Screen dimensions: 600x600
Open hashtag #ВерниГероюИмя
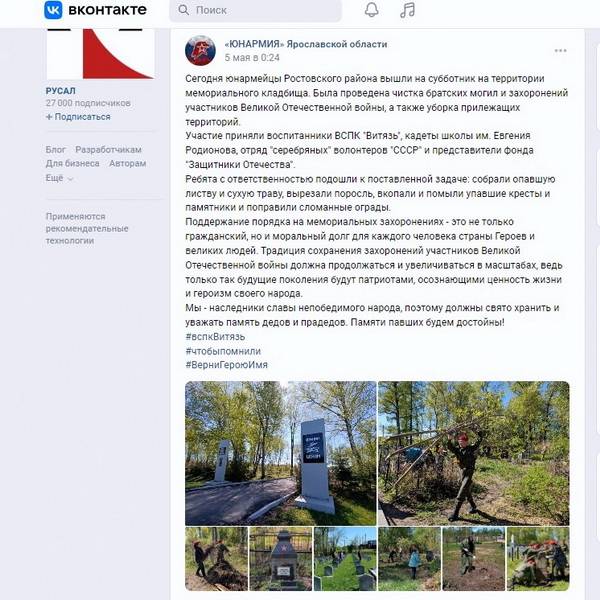point(226,365)
